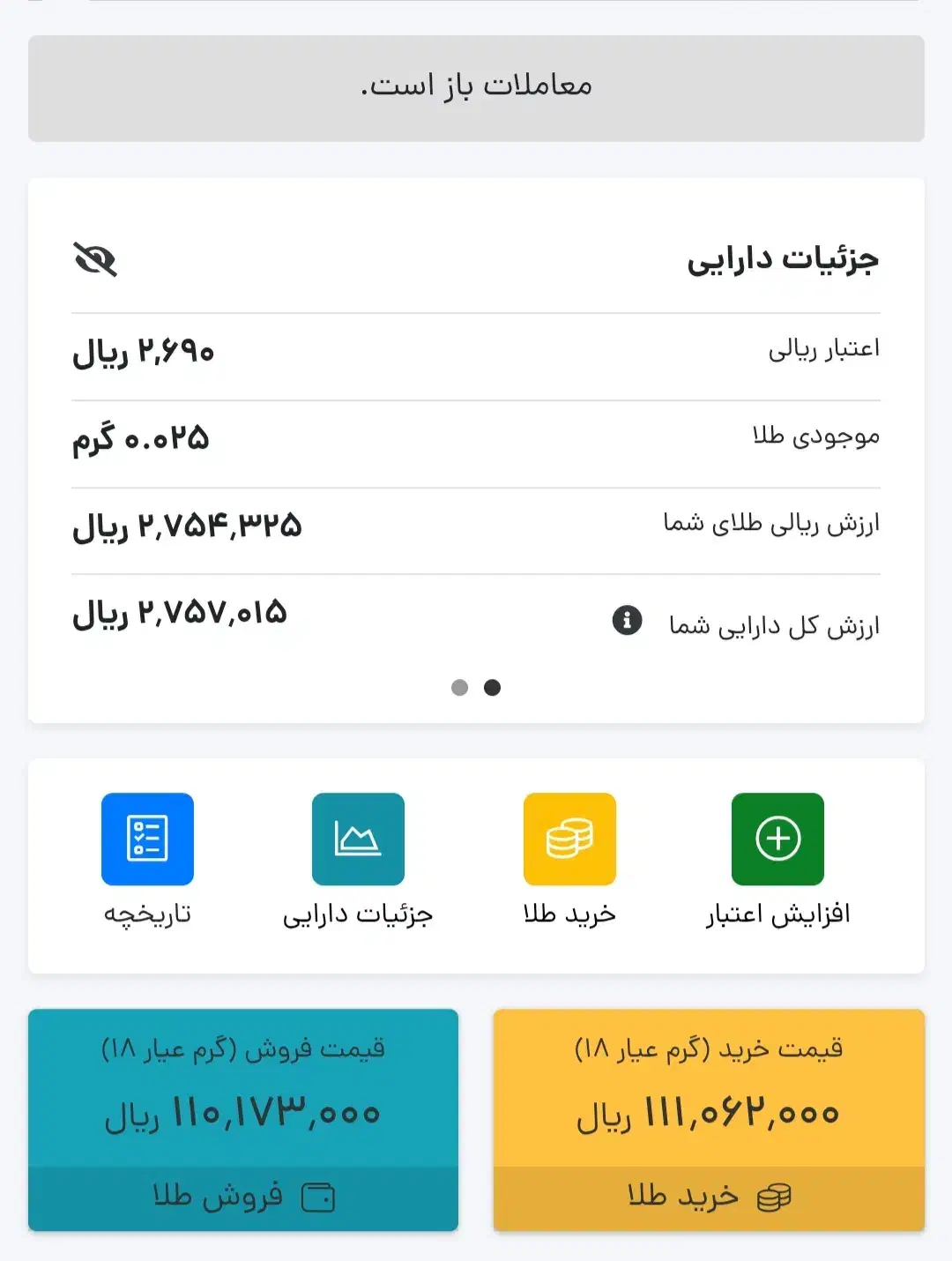Select the green circle-plus credit icon
This screenshot has width=952, height=1261.
[777, 839]
